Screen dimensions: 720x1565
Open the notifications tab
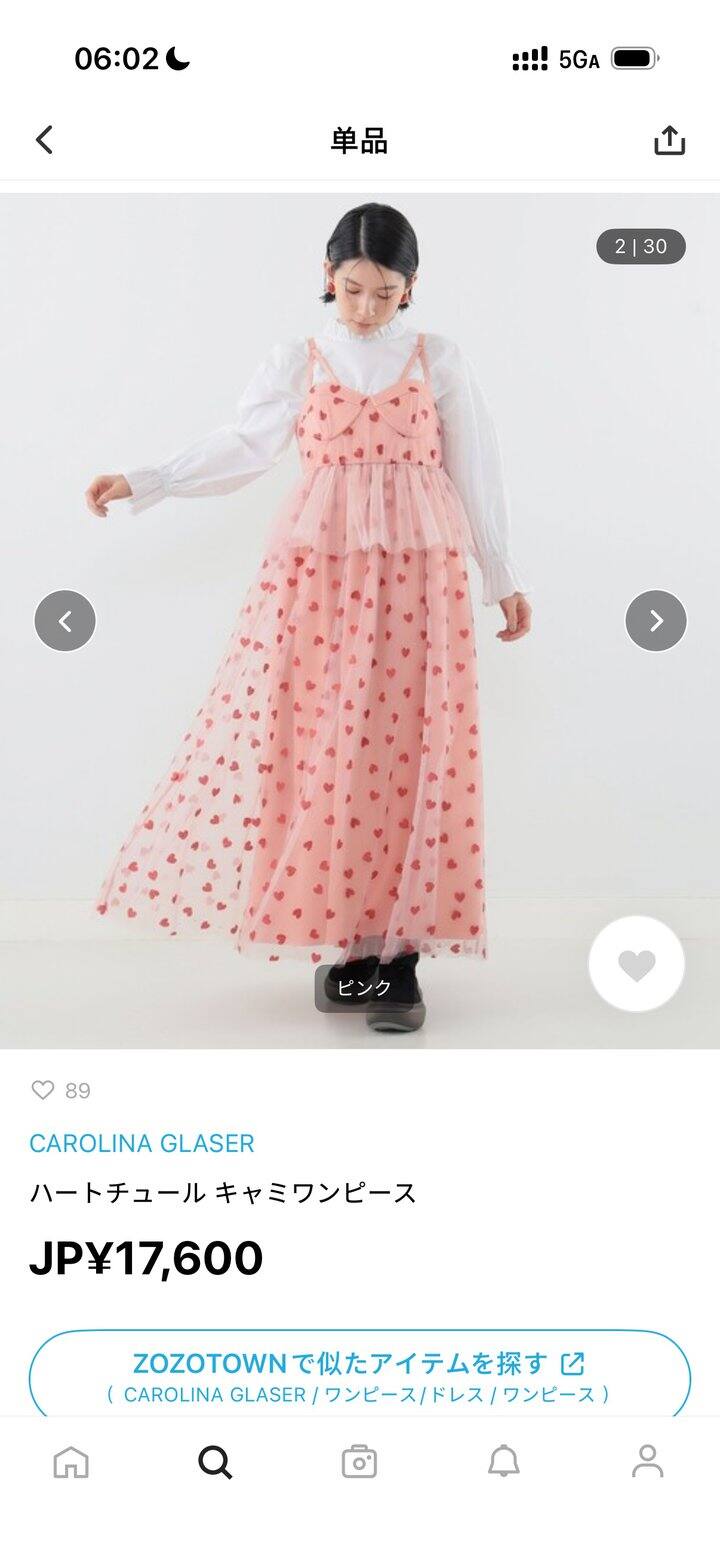(x=504, y=1462)
